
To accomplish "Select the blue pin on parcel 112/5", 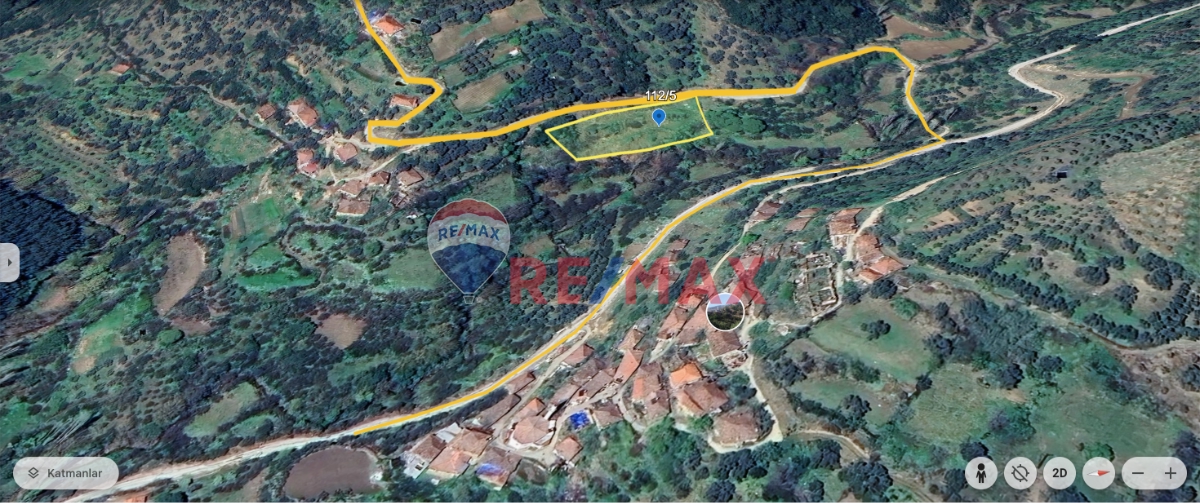I will [658, 117].
